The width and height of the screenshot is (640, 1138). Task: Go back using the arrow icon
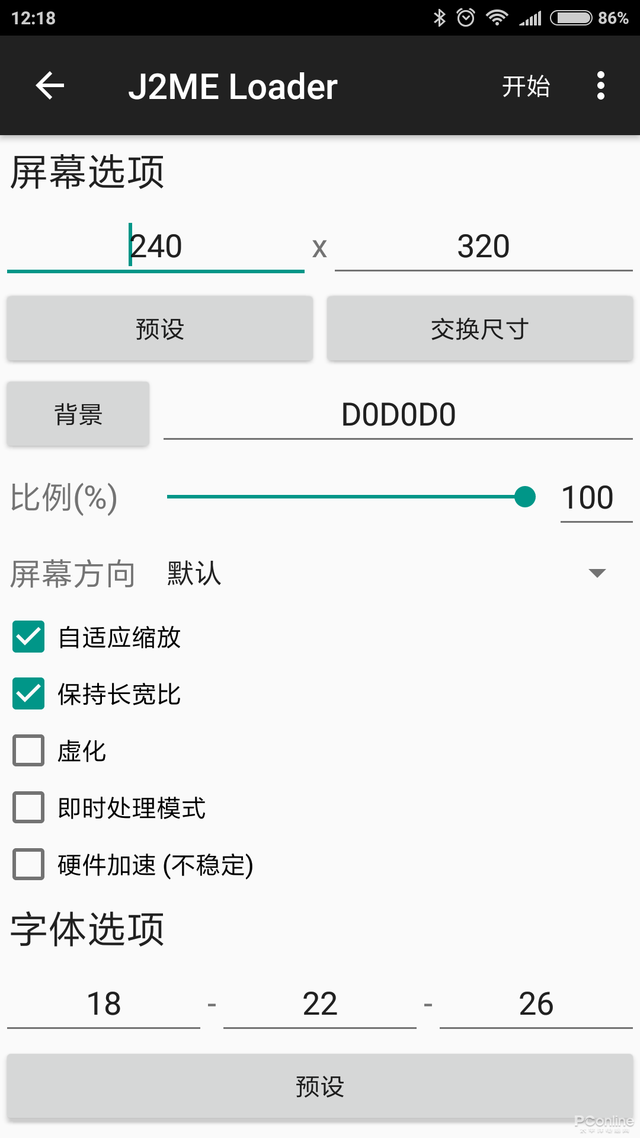(x=50, y=86)
